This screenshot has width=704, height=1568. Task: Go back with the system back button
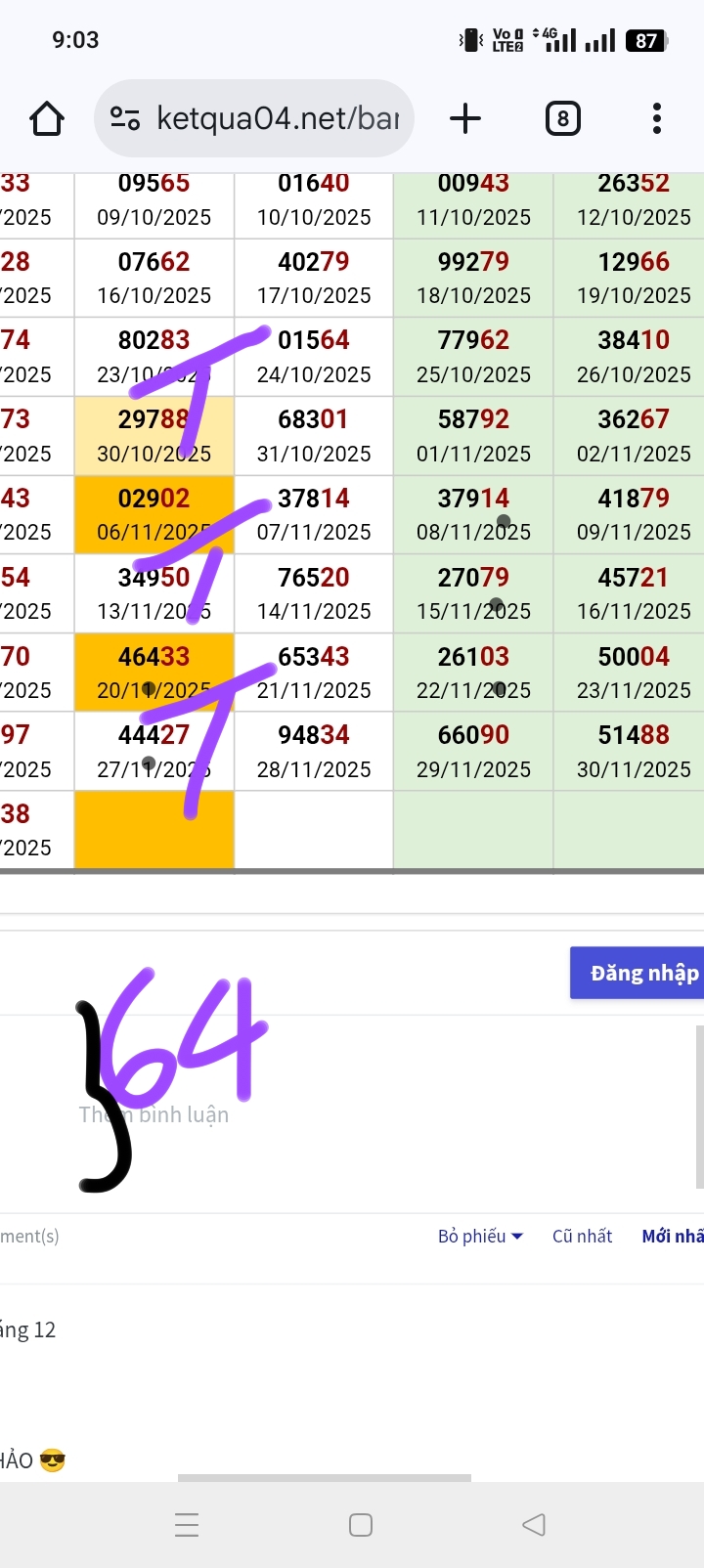point(533,1525)
